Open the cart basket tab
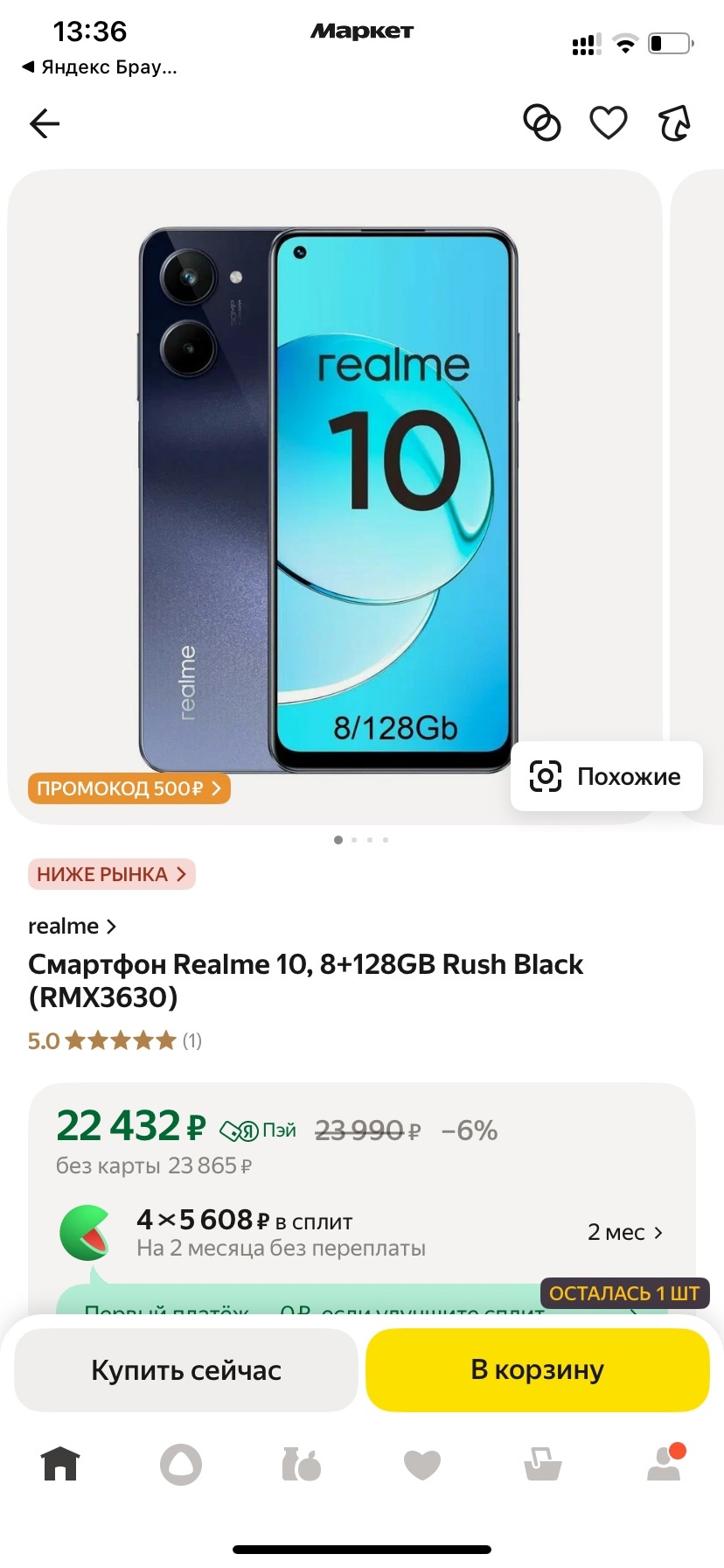The width and height of the screenshot is (724, 1568). (x=542, y=1464)
